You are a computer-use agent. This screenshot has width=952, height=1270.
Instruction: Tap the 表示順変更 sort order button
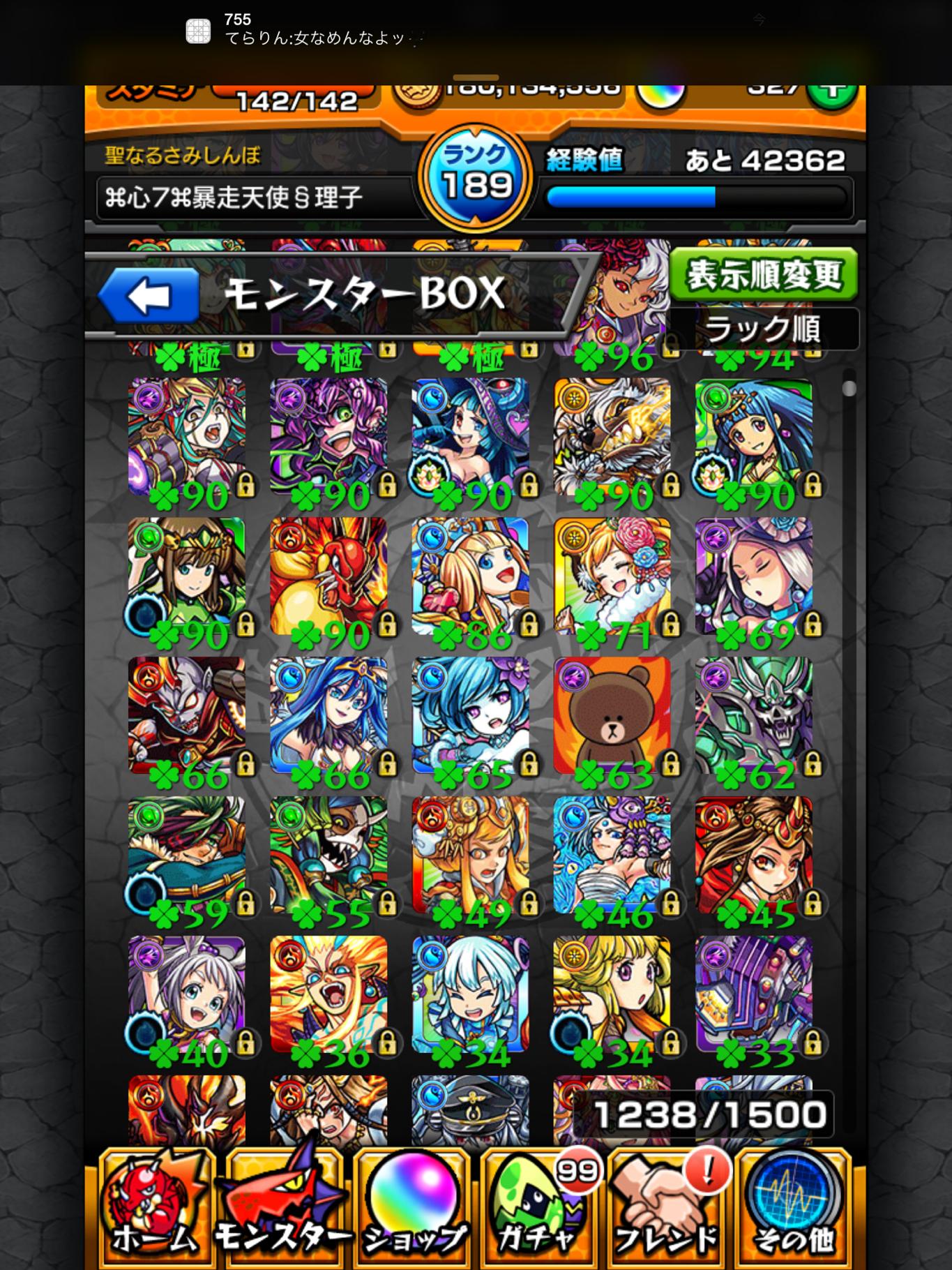click(763, 274)
